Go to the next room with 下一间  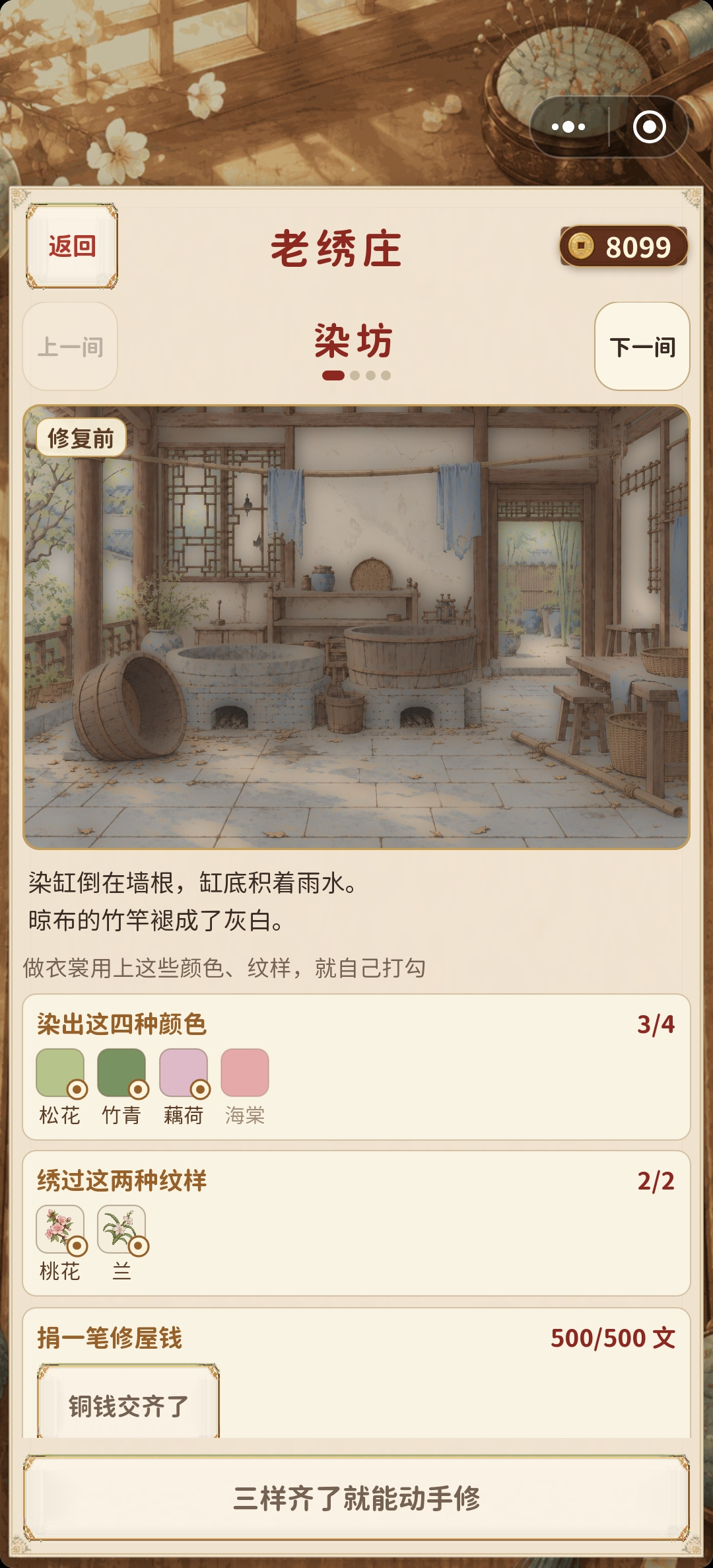point(642,347)
